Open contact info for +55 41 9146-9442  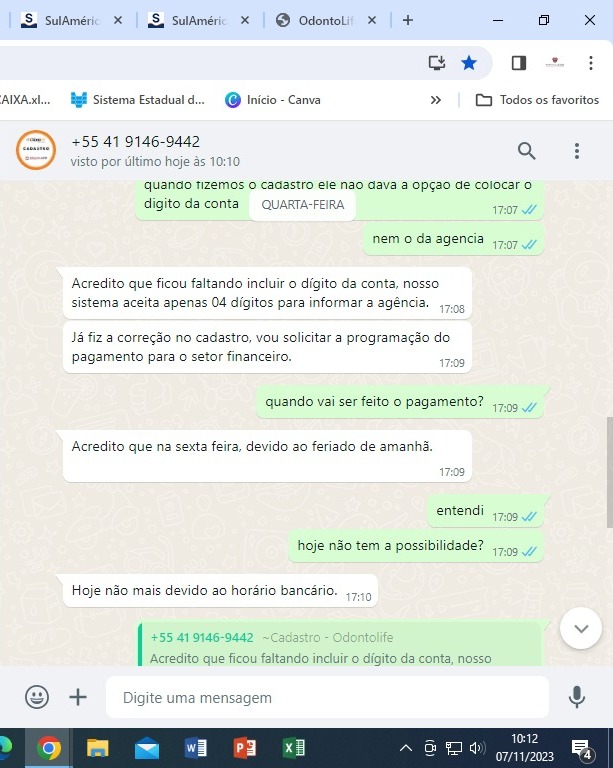point(135,142)
